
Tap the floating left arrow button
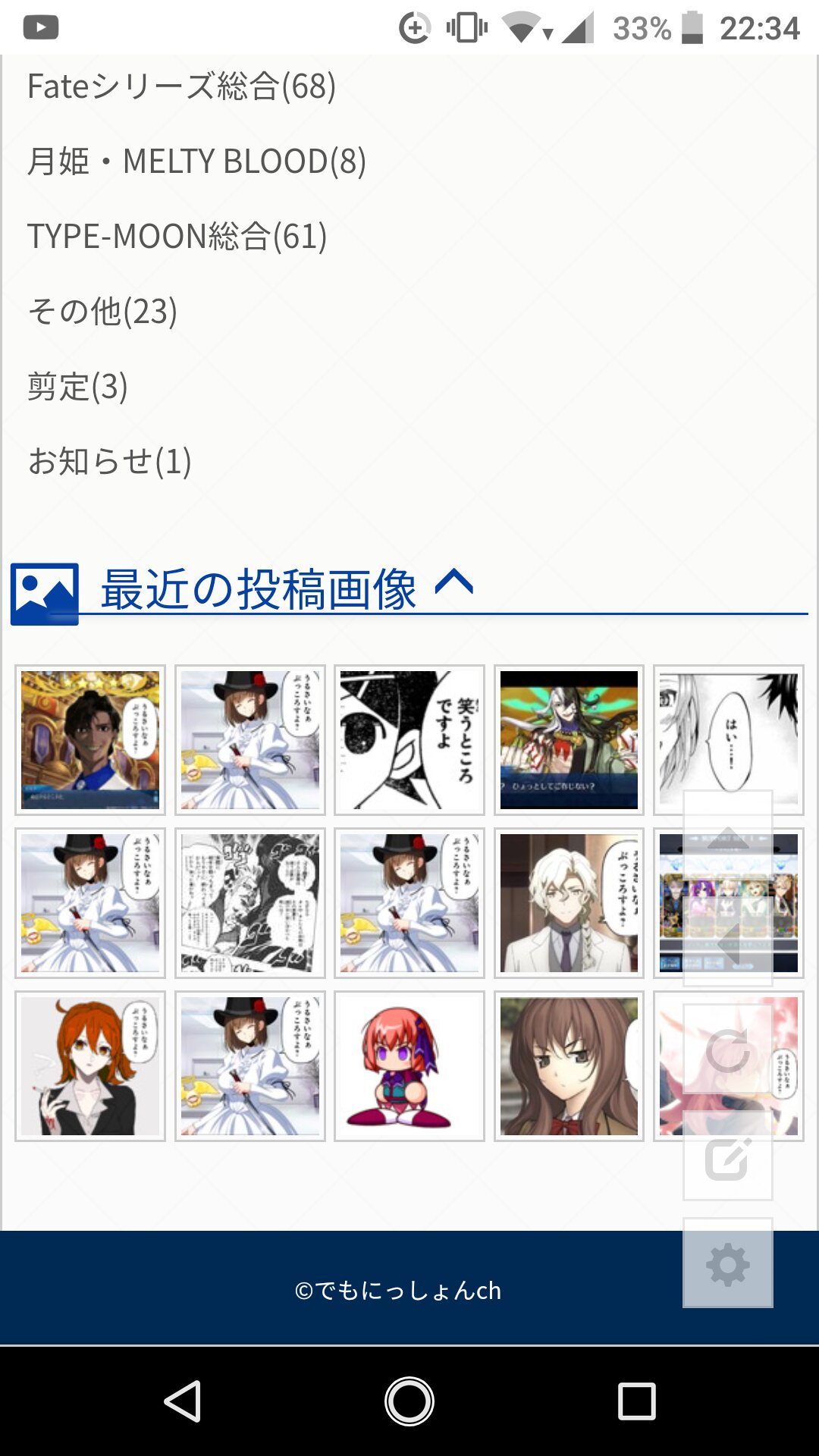tap(728, 943)
